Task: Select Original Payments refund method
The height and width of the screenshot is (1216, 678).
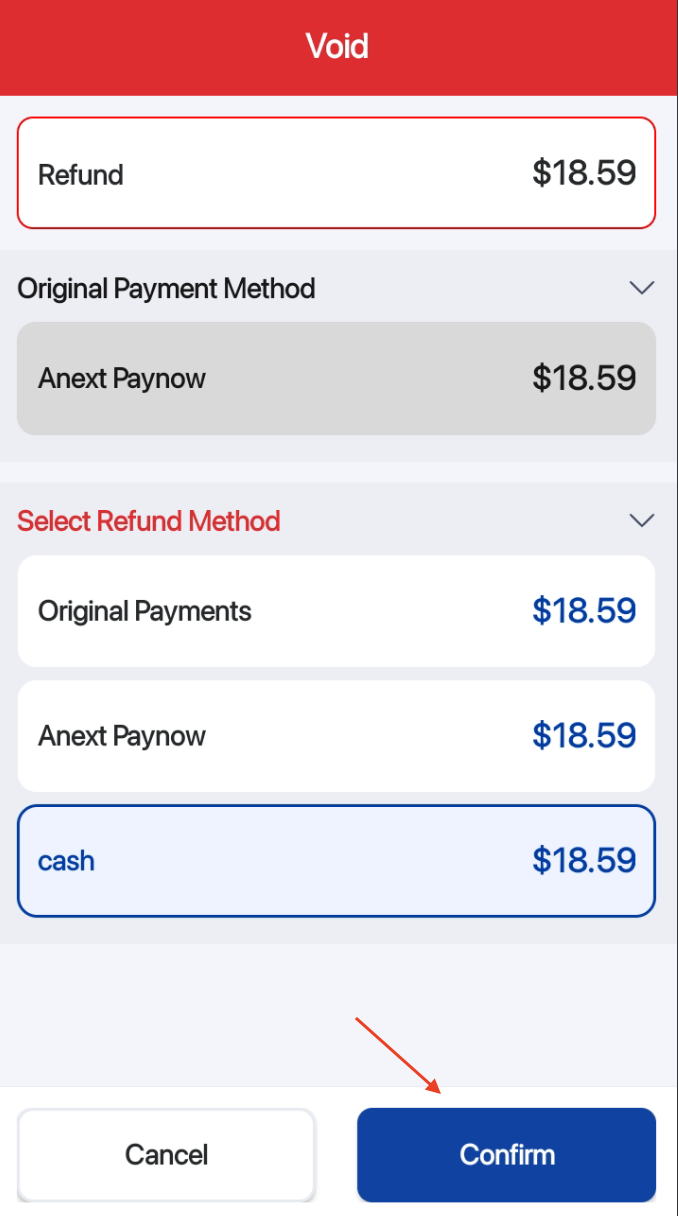Action: coord(336,611)
